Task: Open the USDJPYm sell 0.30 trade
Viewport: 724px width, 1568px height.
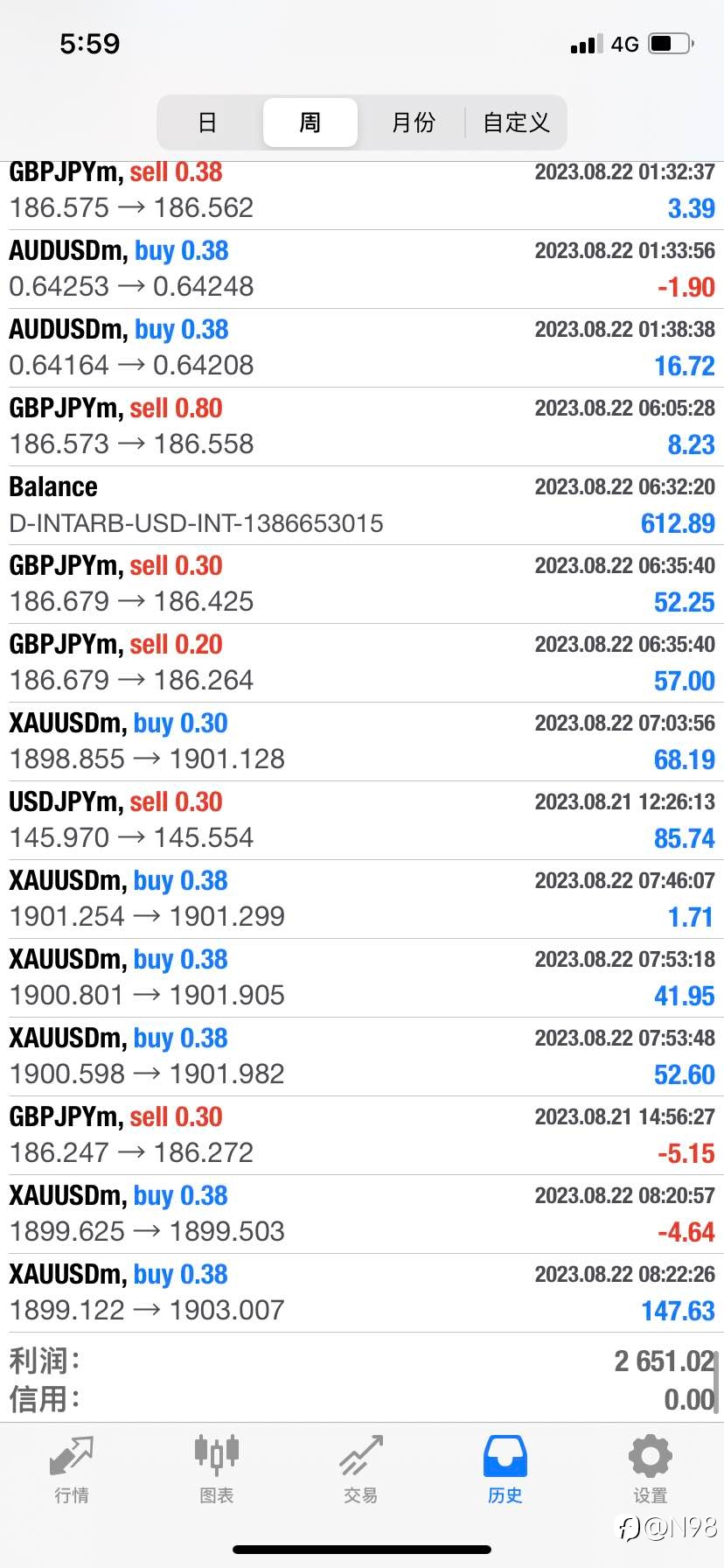Action: [x=362, y=821]
